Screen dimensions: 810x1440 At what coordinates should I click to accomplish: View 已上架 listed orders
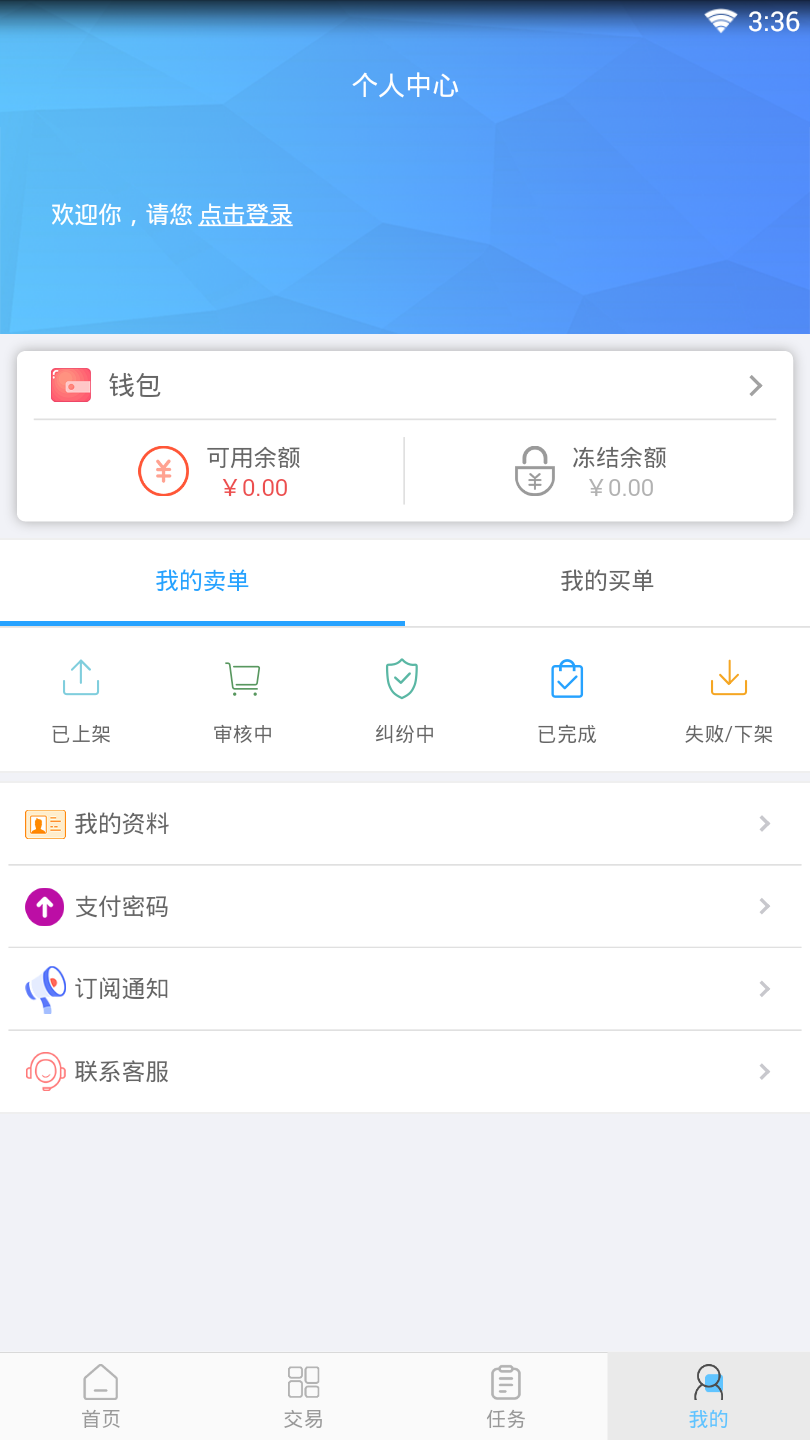[x=81, y=700]
